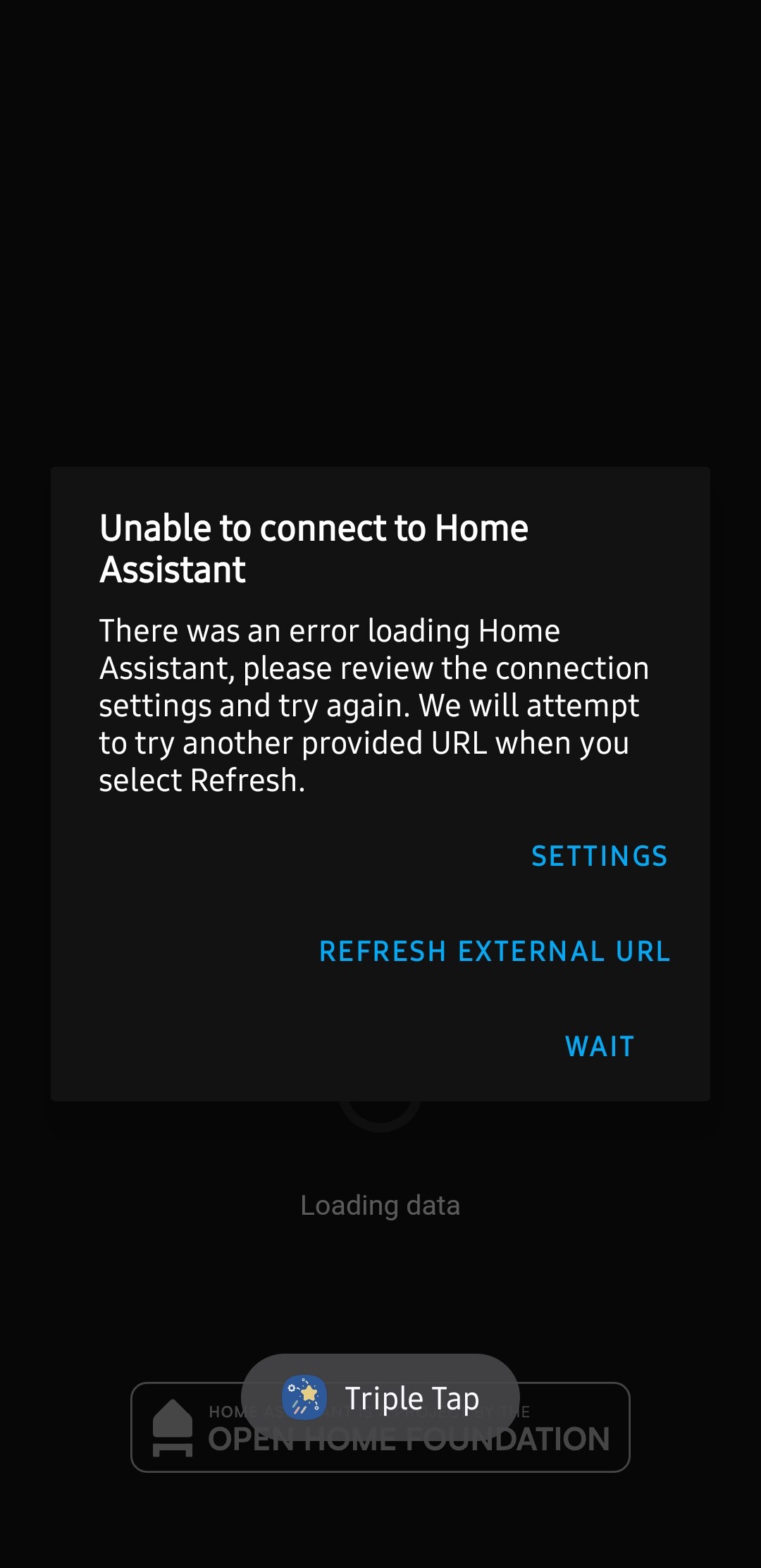
Task: Choose Wait in the connection dialog
Action: click(600, 1046)
